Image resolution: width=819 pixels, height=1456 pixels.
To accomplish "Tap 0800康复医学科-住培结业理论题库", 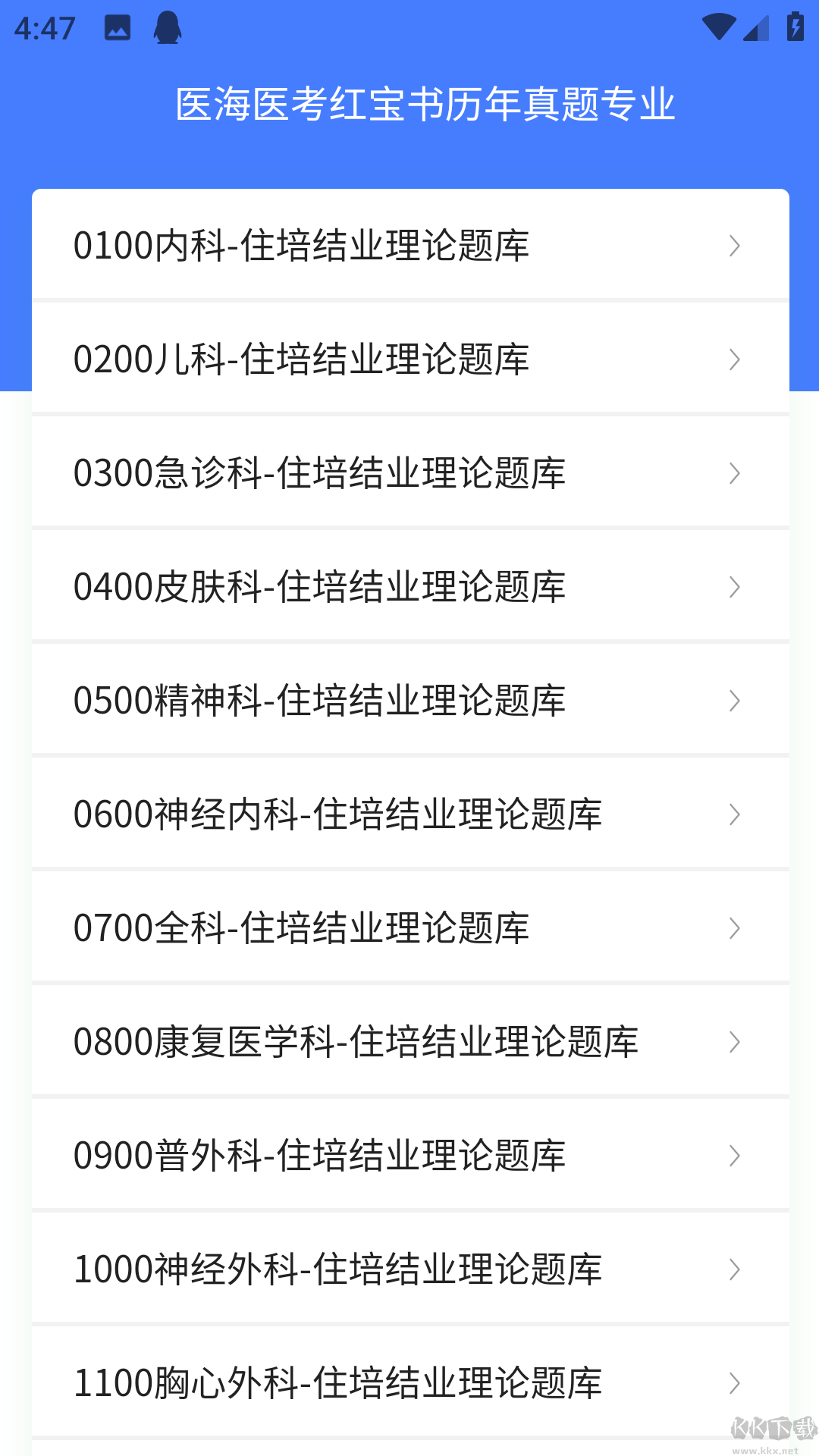I will click(x=409, y=1041).
